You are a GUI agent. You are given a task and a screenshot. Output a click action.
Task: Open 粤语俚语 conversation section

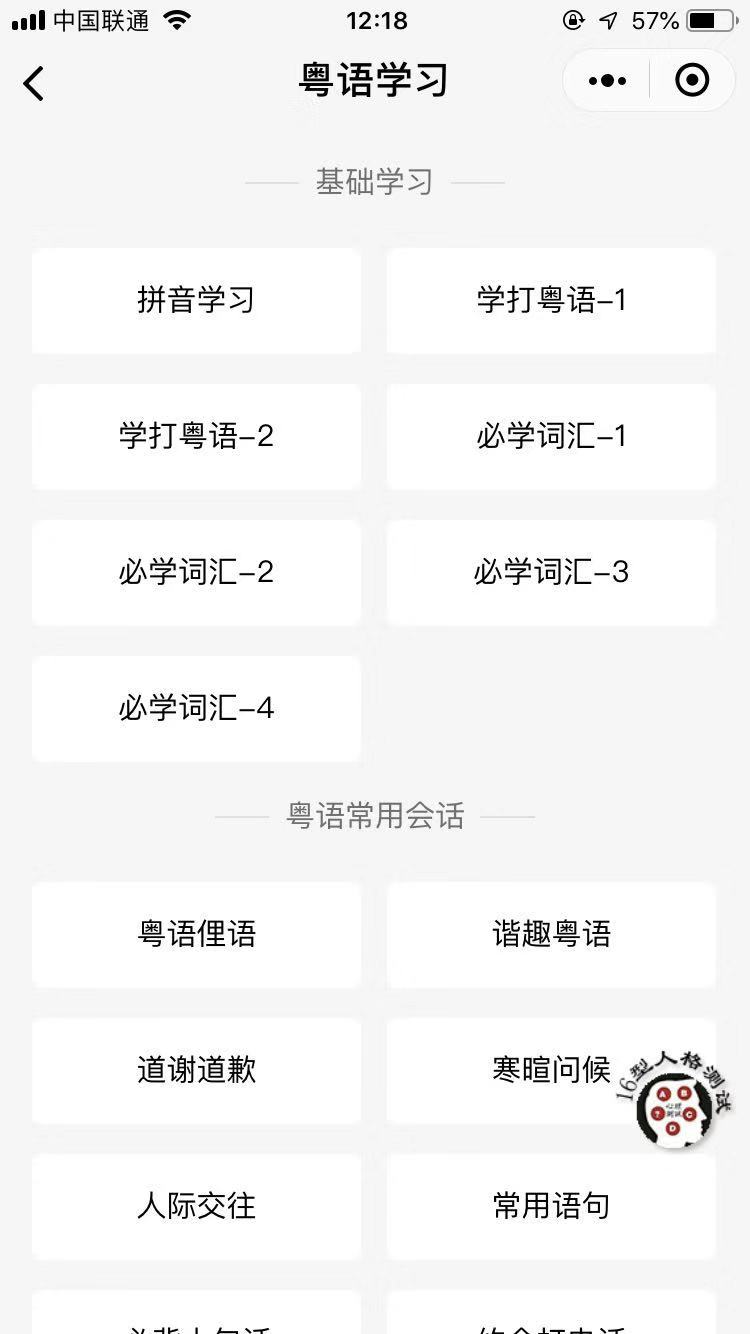pos(196,934)
